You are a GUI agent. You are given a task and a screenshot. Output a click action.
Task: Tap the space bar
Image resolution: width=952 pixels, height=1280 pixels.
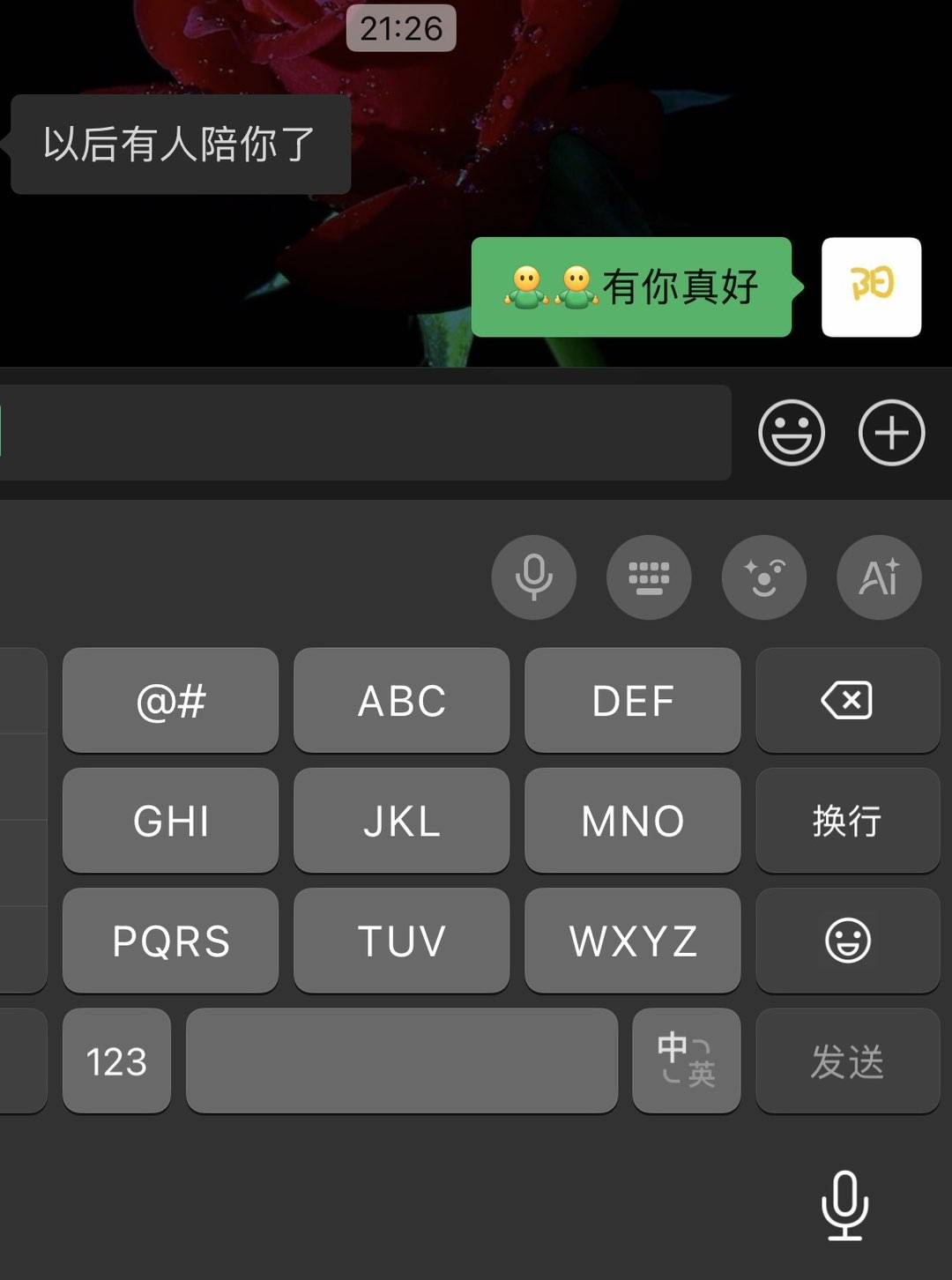coord(401,1061)
